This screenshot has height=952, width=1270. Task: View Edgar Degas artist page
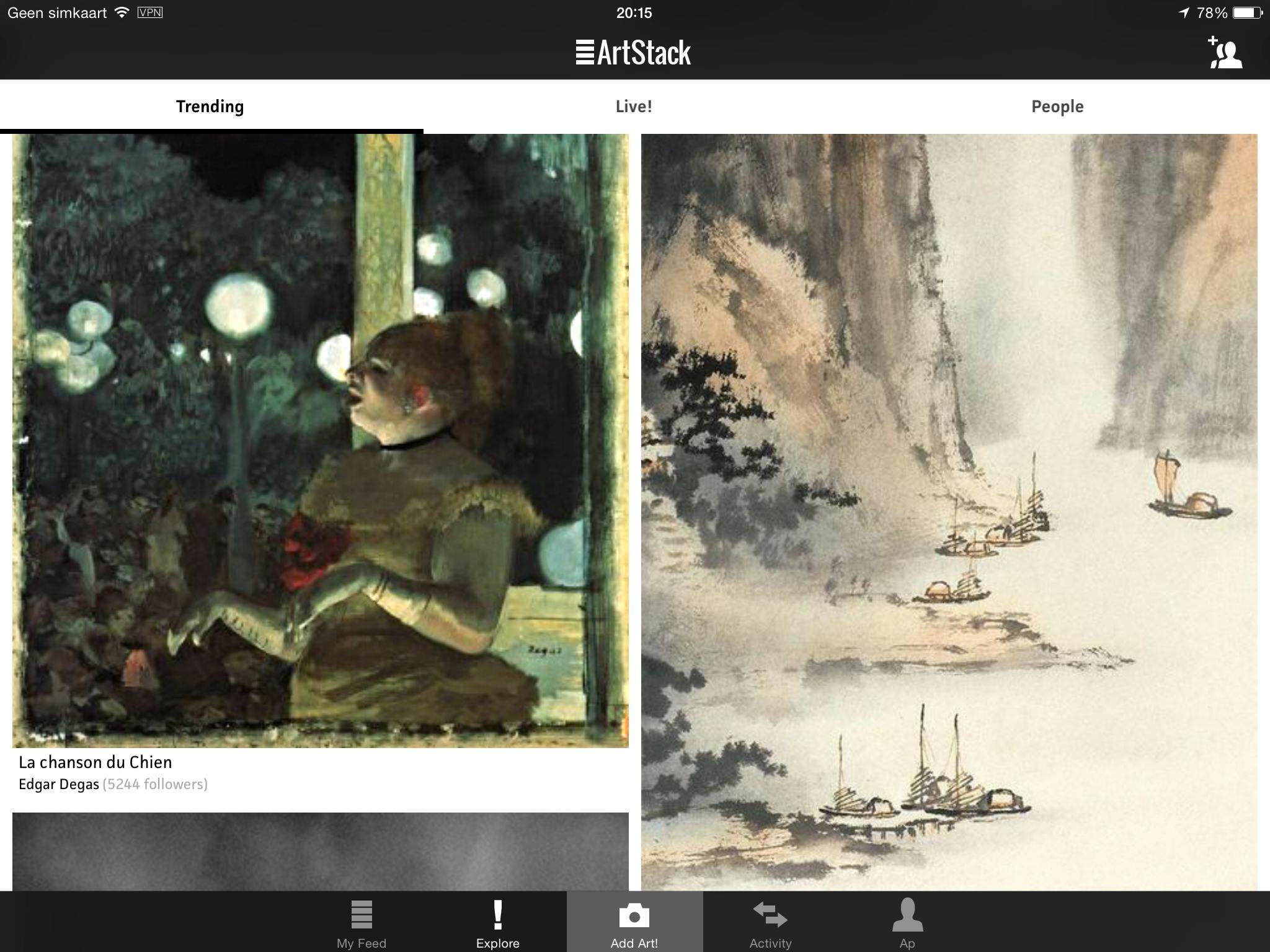click(x=59, y=785)
